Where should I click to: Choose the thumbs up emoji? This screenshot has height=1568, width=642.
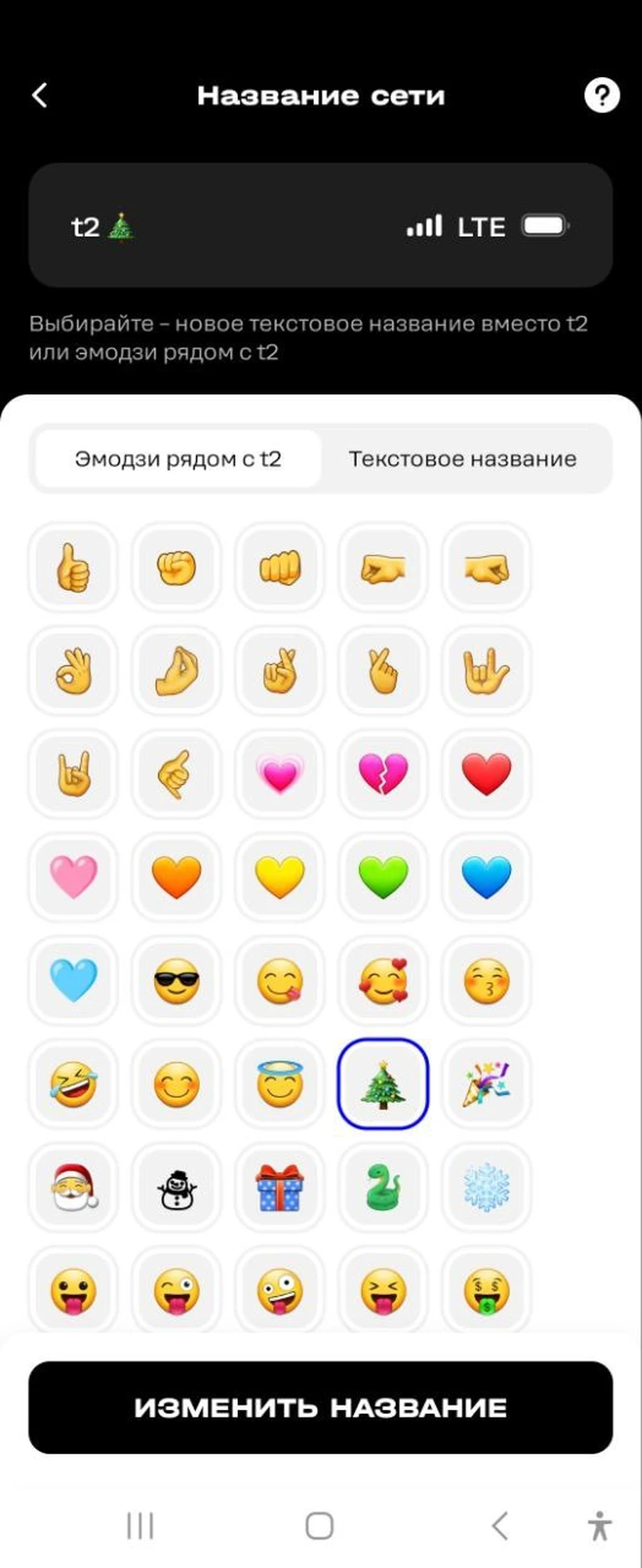[74, 567]
